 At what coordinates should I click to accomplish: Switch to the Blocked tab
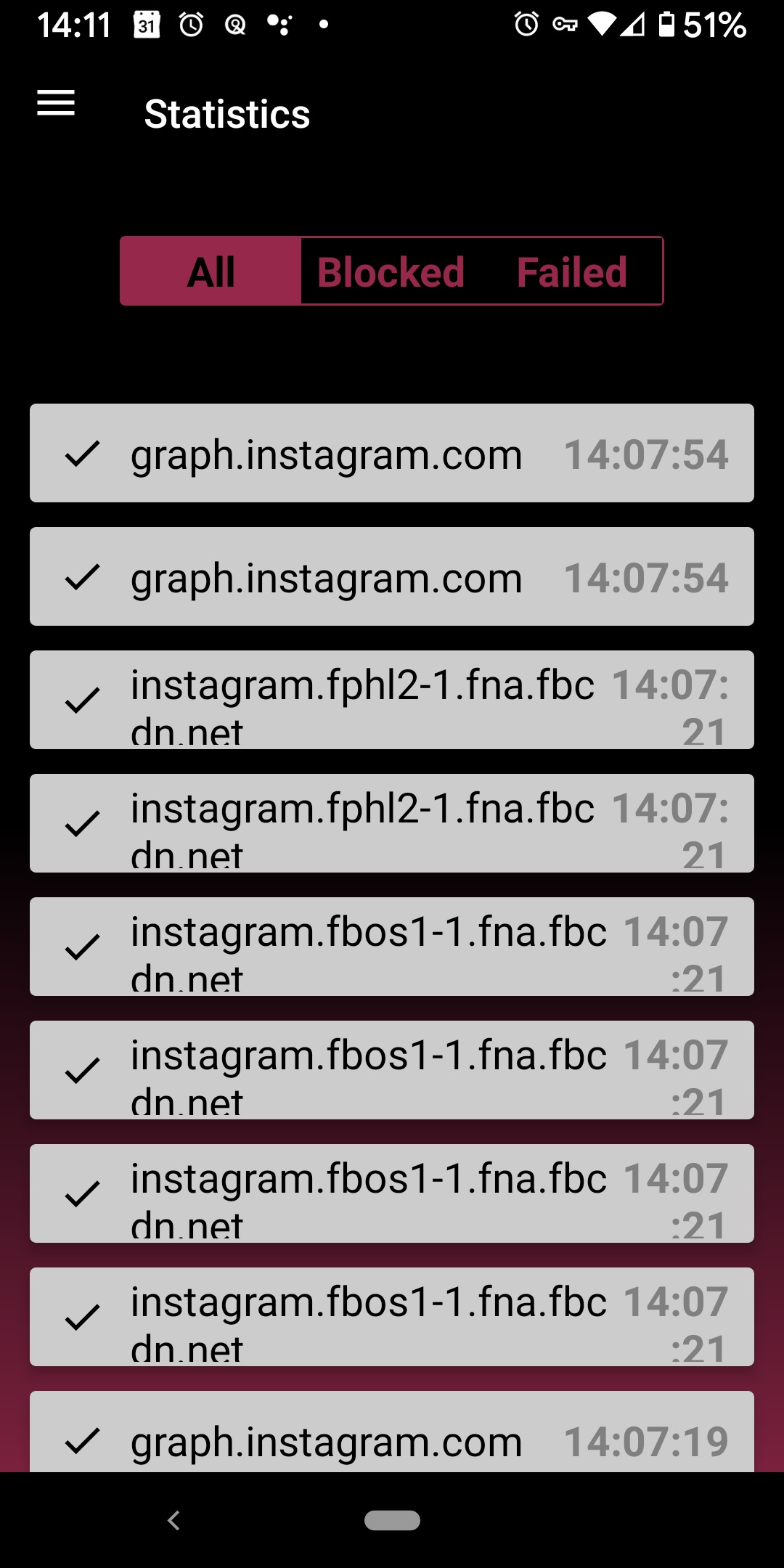(x=391, y=271)
